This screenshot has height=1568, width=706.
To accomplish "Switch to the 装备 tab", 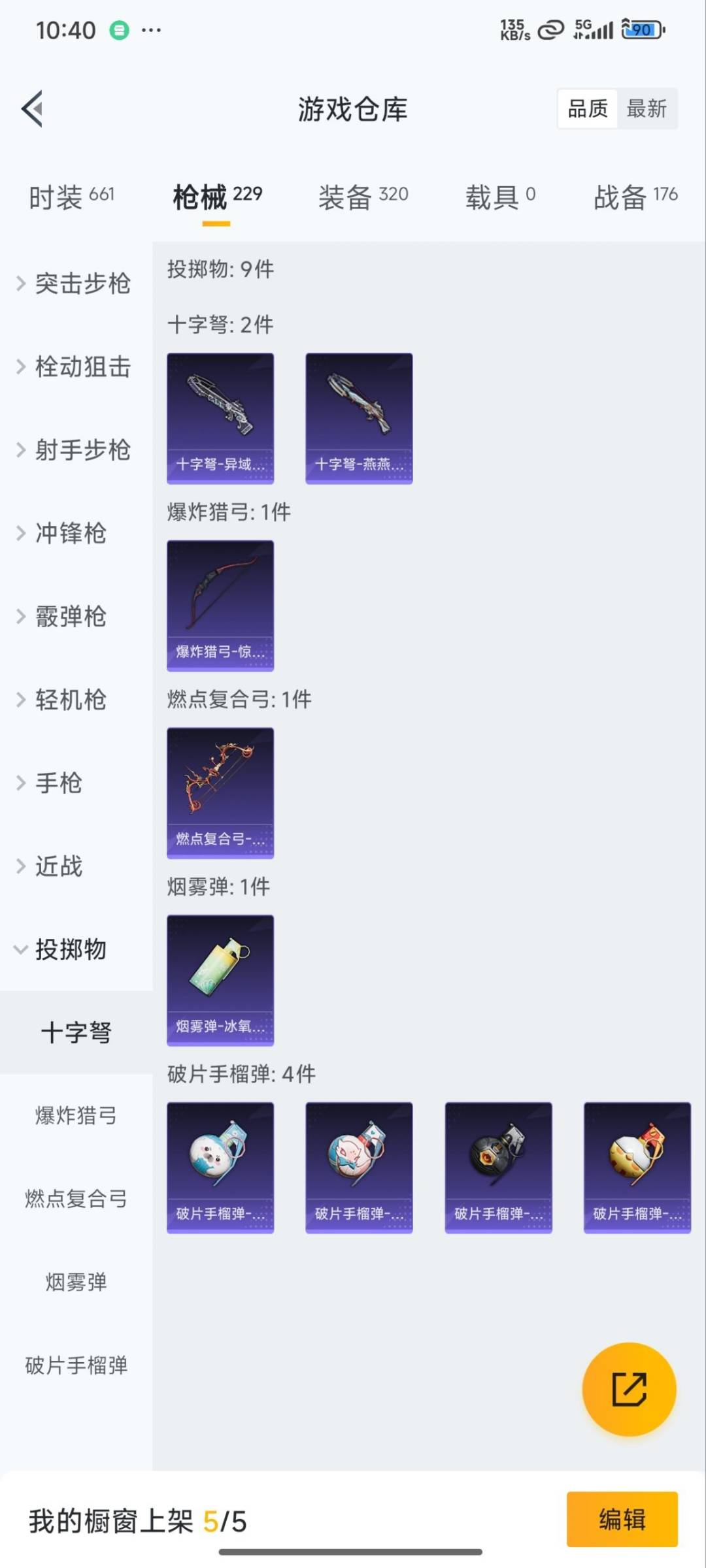I will coord(363,197).
